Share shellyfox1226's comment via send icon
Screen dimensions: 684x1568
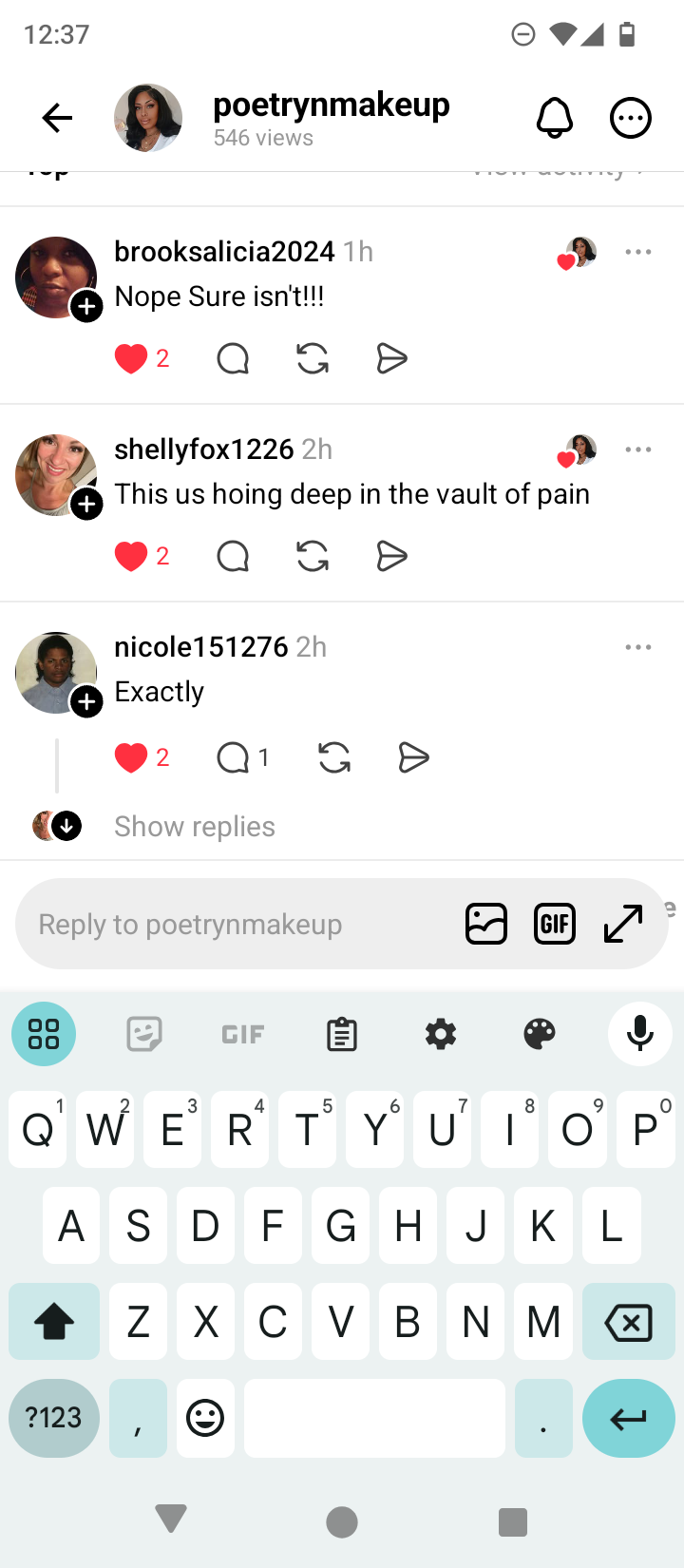(391, 556)
